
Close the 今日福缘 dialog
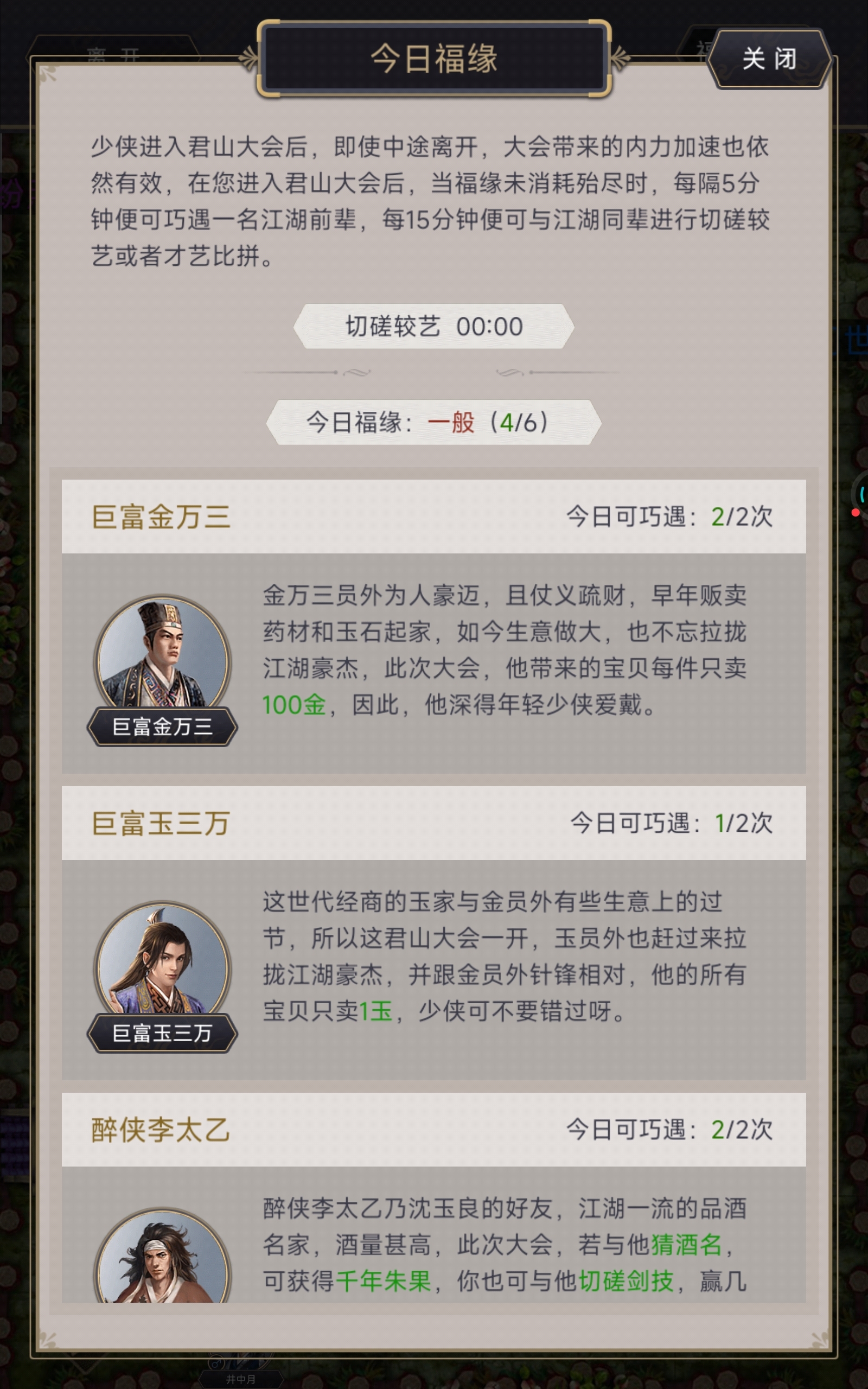pos(769,59)
